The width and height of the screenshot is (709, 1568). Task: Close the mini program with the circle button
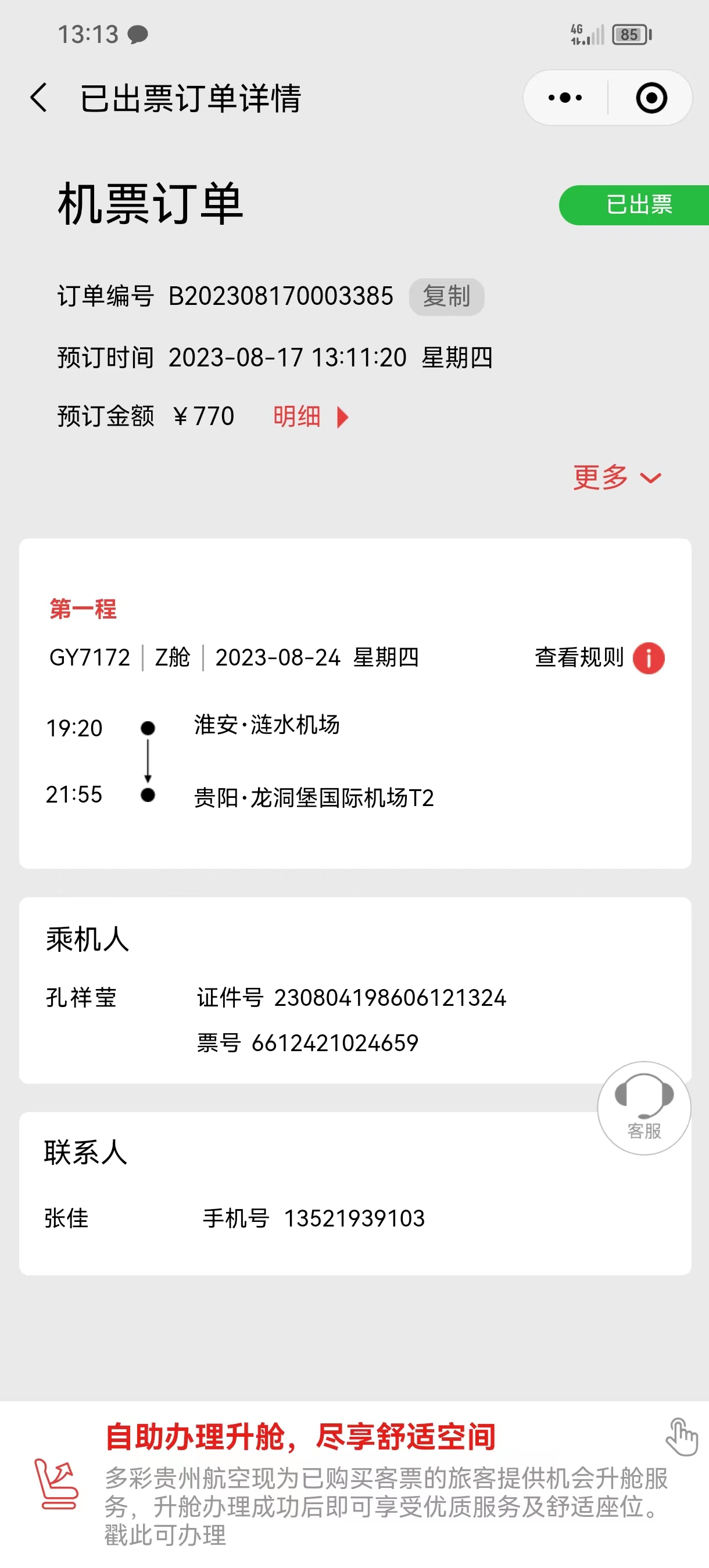coord(651,98)
